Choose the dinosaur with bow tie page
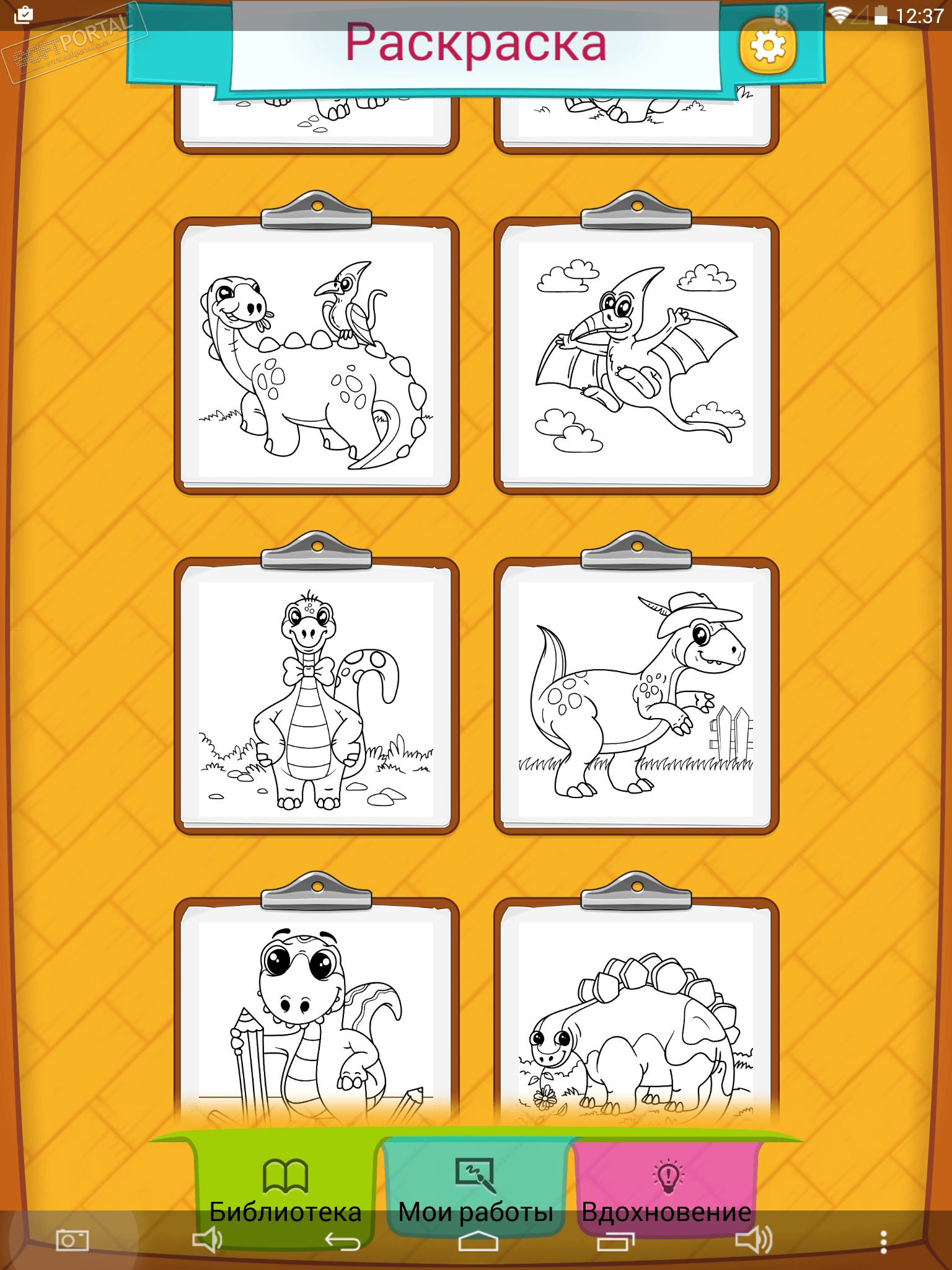This screenshot has height=1270, width=952. (316, 698)
